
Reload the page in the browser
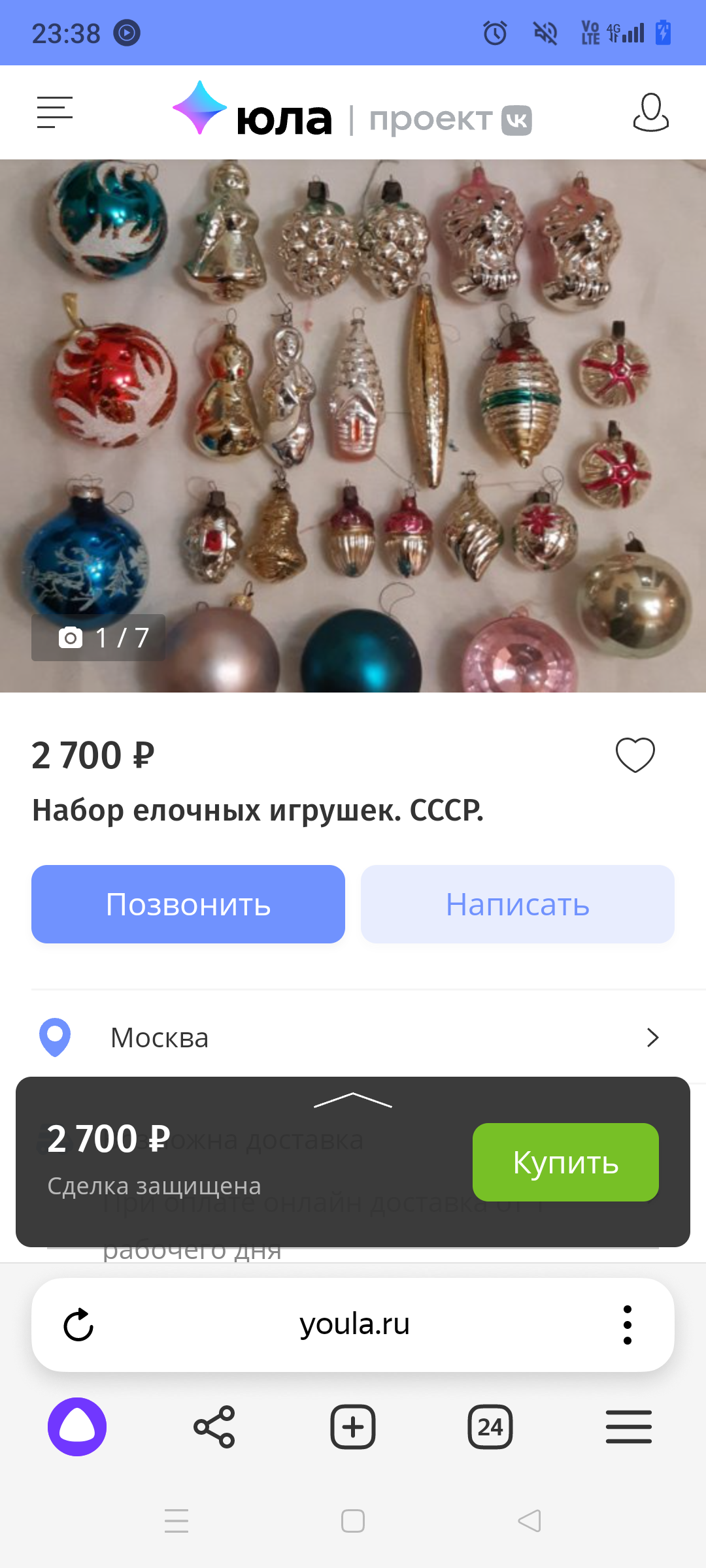(x=78, y=1324)
